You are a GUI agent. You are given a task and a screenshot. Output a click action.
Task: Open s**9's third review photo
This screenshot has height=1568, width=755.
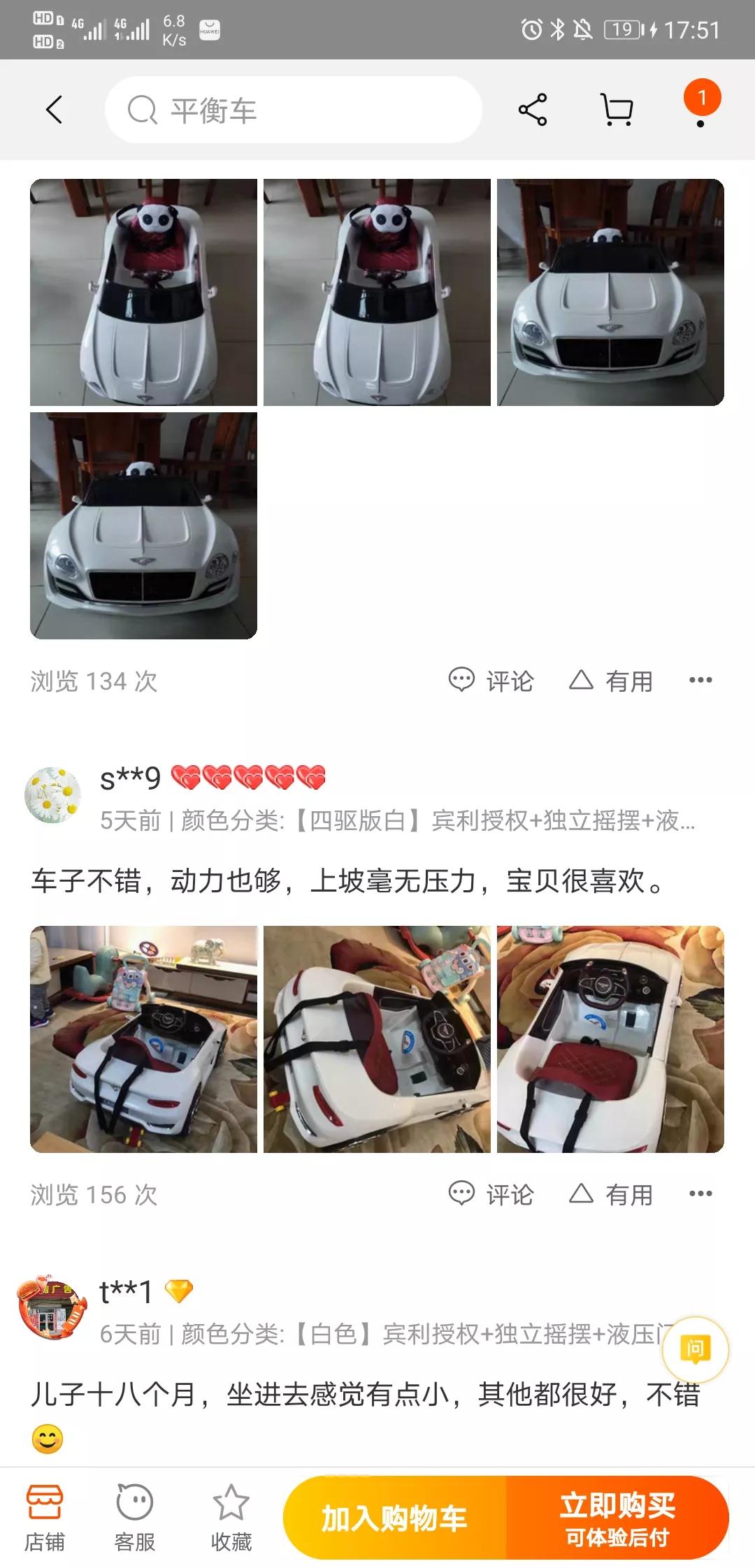point(610,1039)
